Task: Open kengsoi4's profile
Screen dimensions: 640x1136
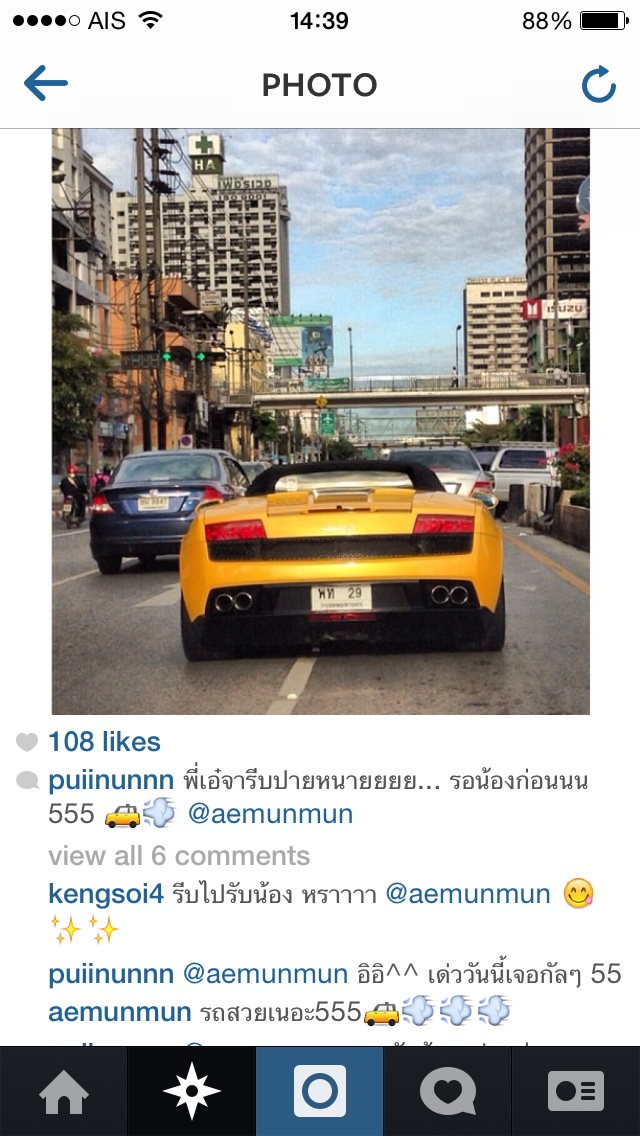Action: [x=105, y=894]
